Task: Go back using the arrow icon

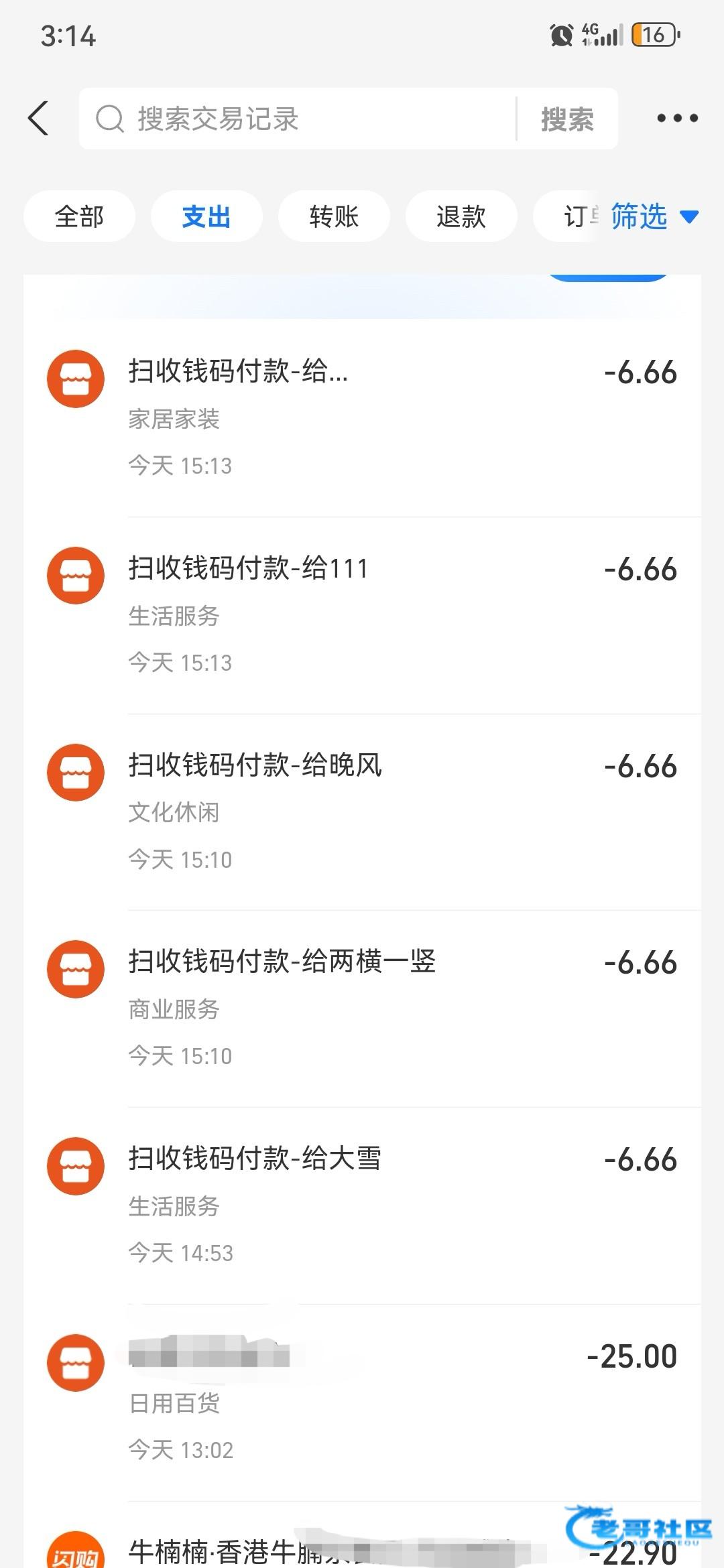Action: (39, 119)
